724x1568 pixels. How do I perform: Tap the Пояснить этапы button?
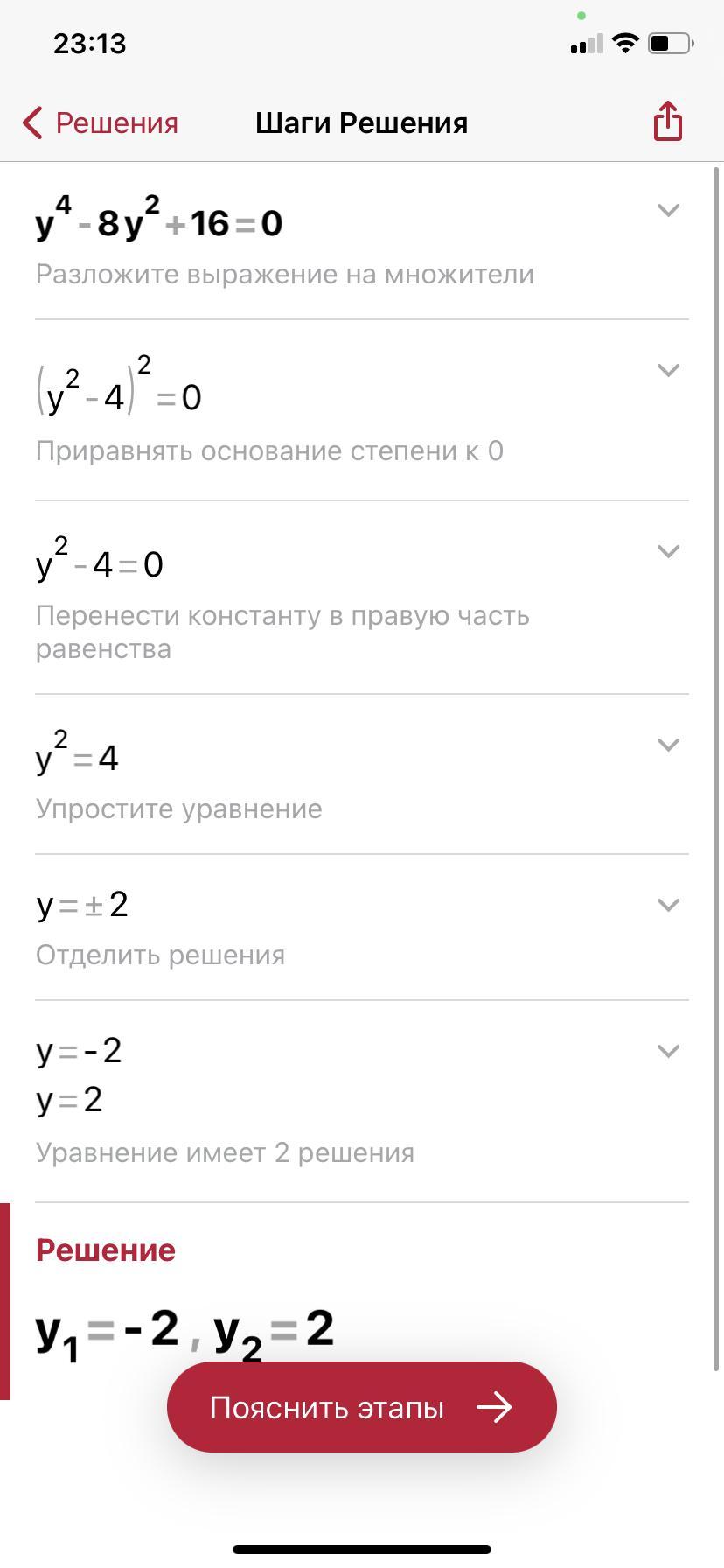tap(362, 1407)
